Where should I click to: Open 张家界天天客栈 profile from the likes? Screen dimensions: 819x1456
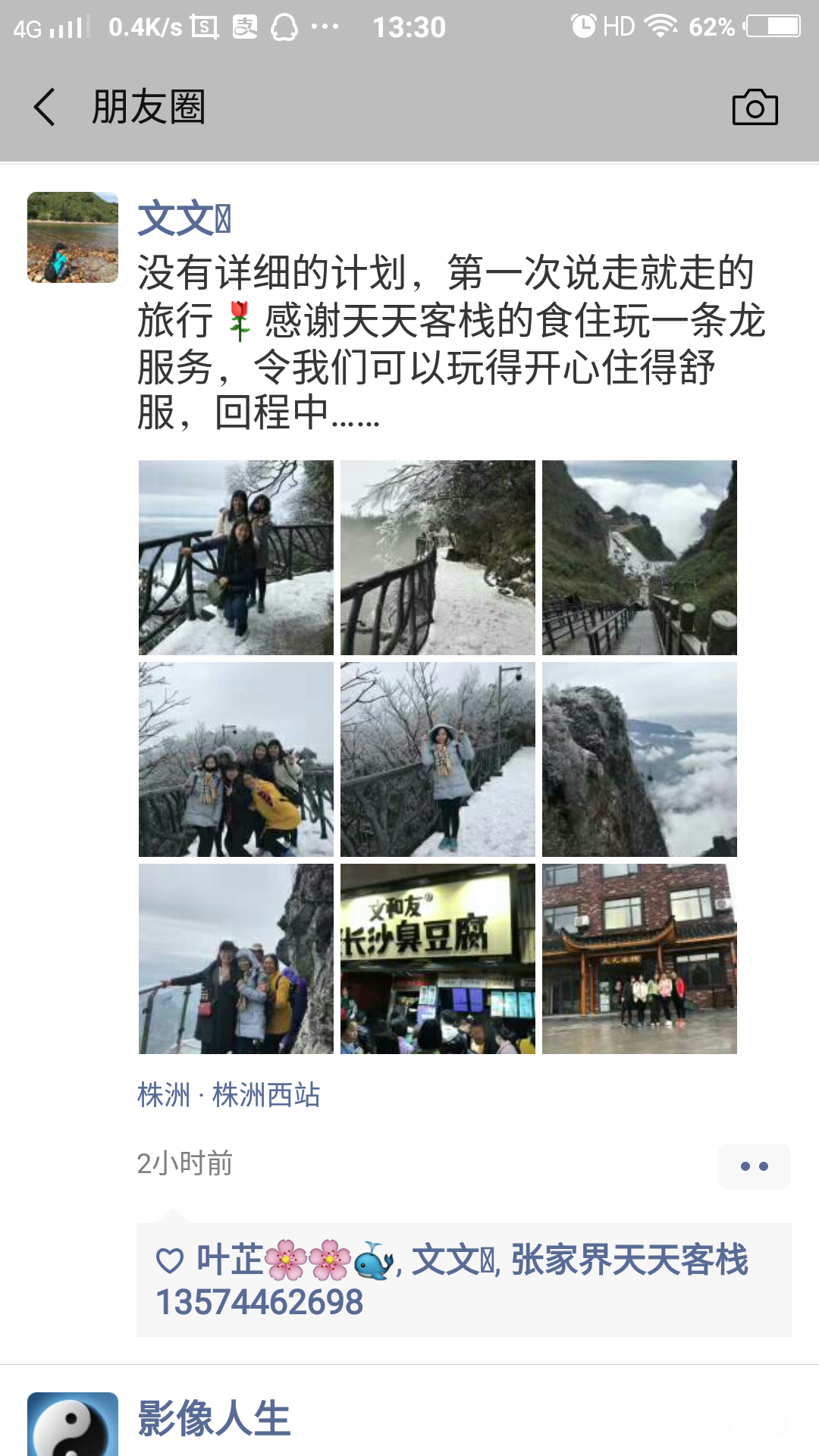pos(629,1260)
